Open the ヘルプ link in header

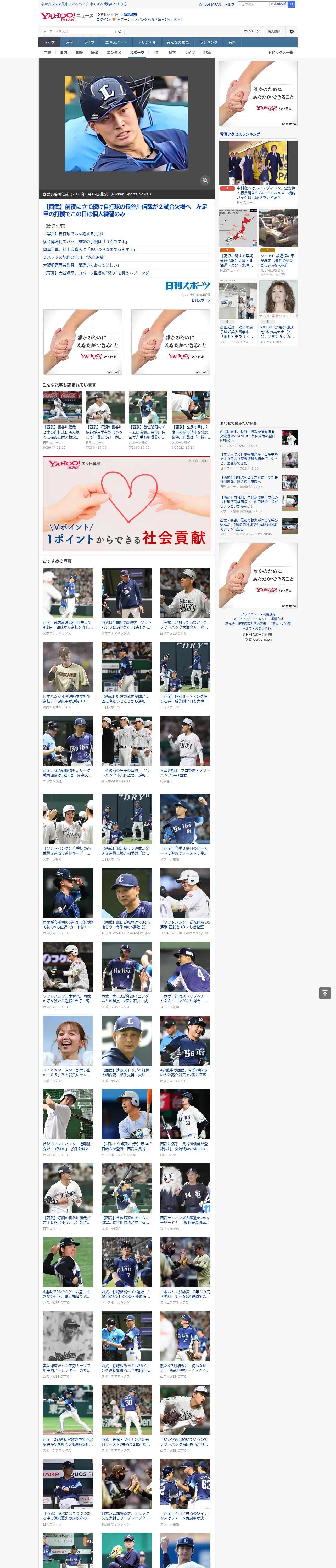pyautogui.click(x=229, y=4)
